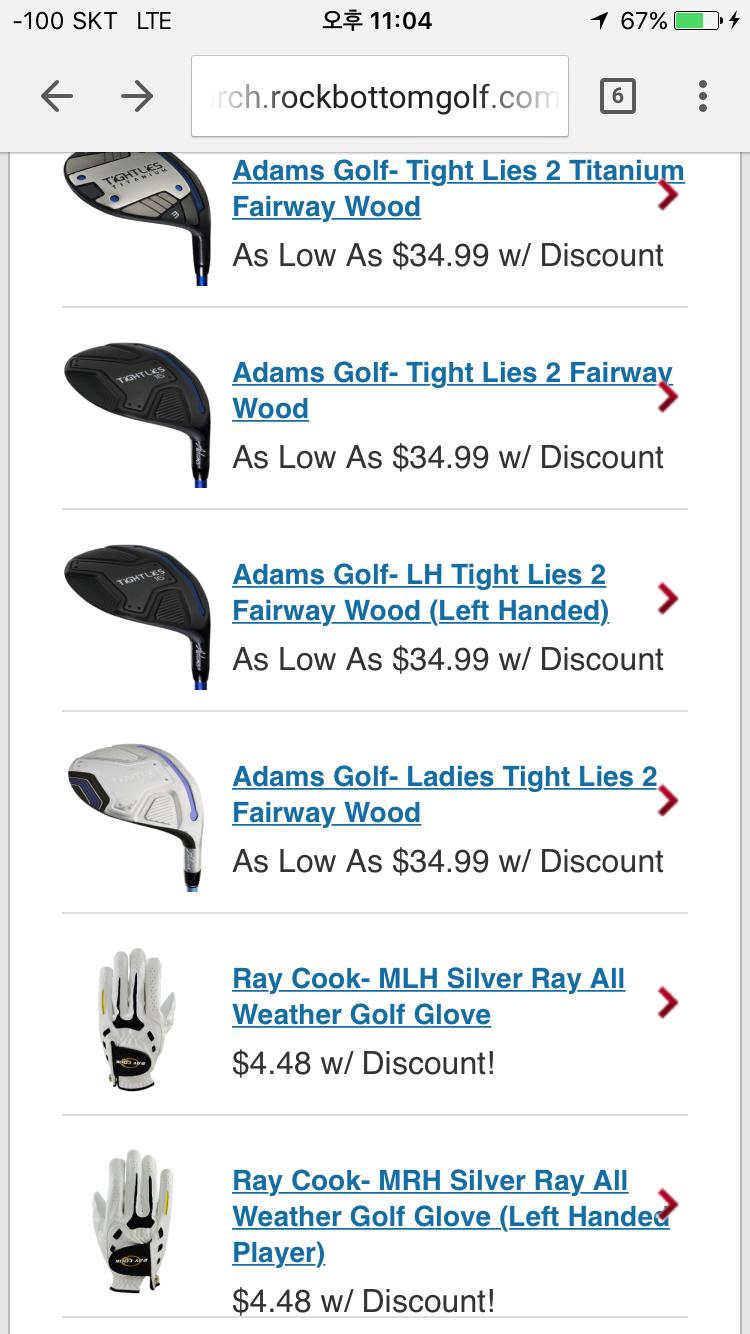This screenshot has width=750, height=1334.
Task: Go forward in browser history
Action: tap(137, 96)
